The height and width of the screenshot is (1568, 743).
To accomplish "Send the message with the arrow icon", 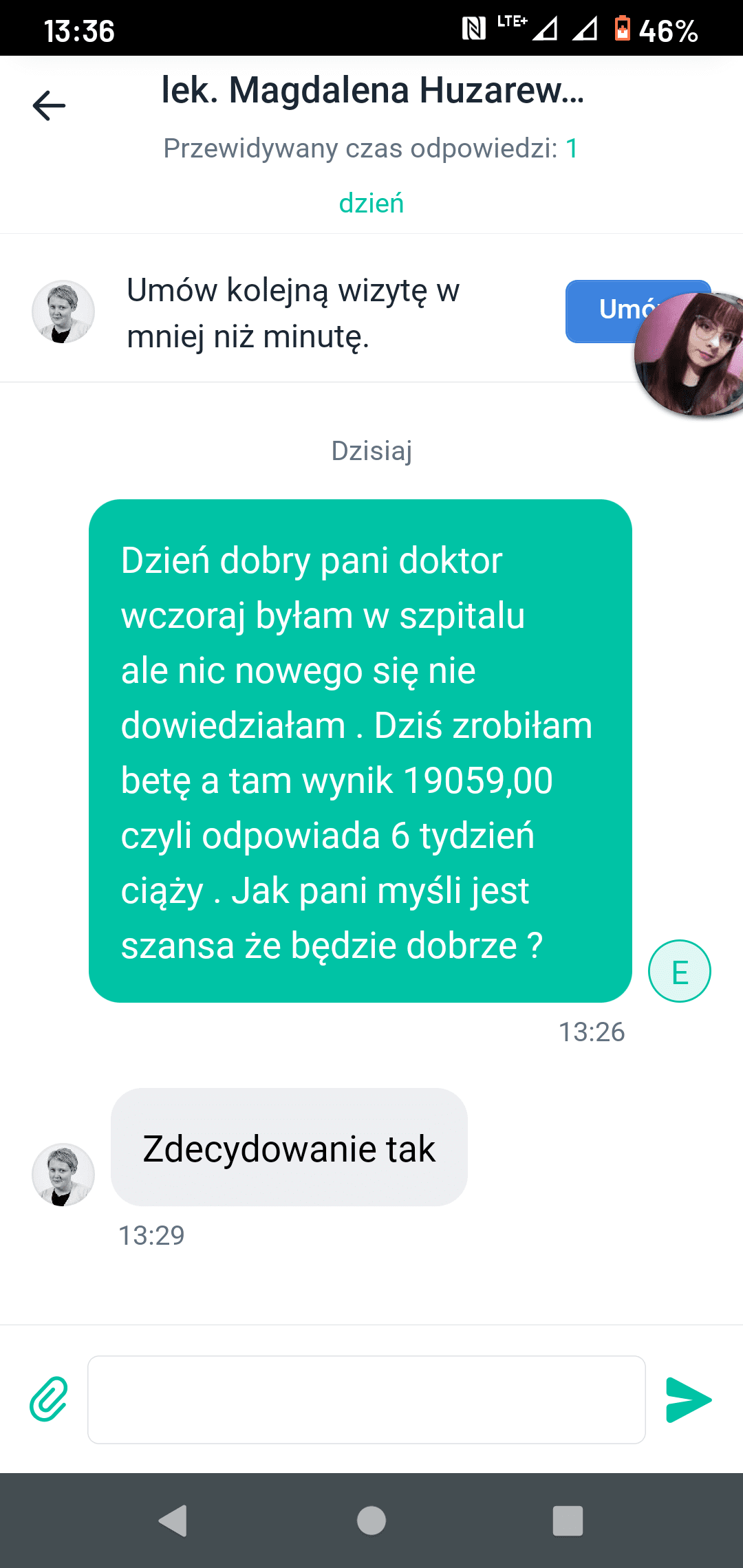I will [688, 1400].
